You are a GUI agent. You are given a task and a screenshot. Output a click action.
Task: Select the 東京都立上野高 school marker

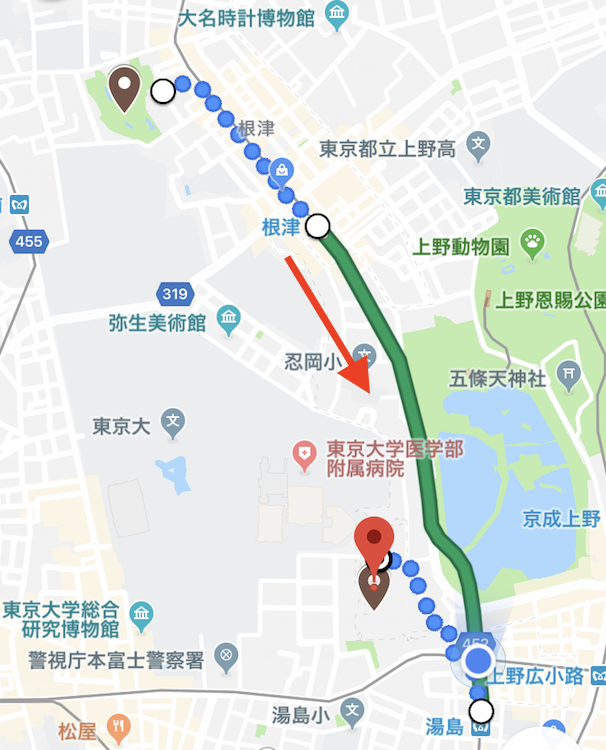point(479,147)
